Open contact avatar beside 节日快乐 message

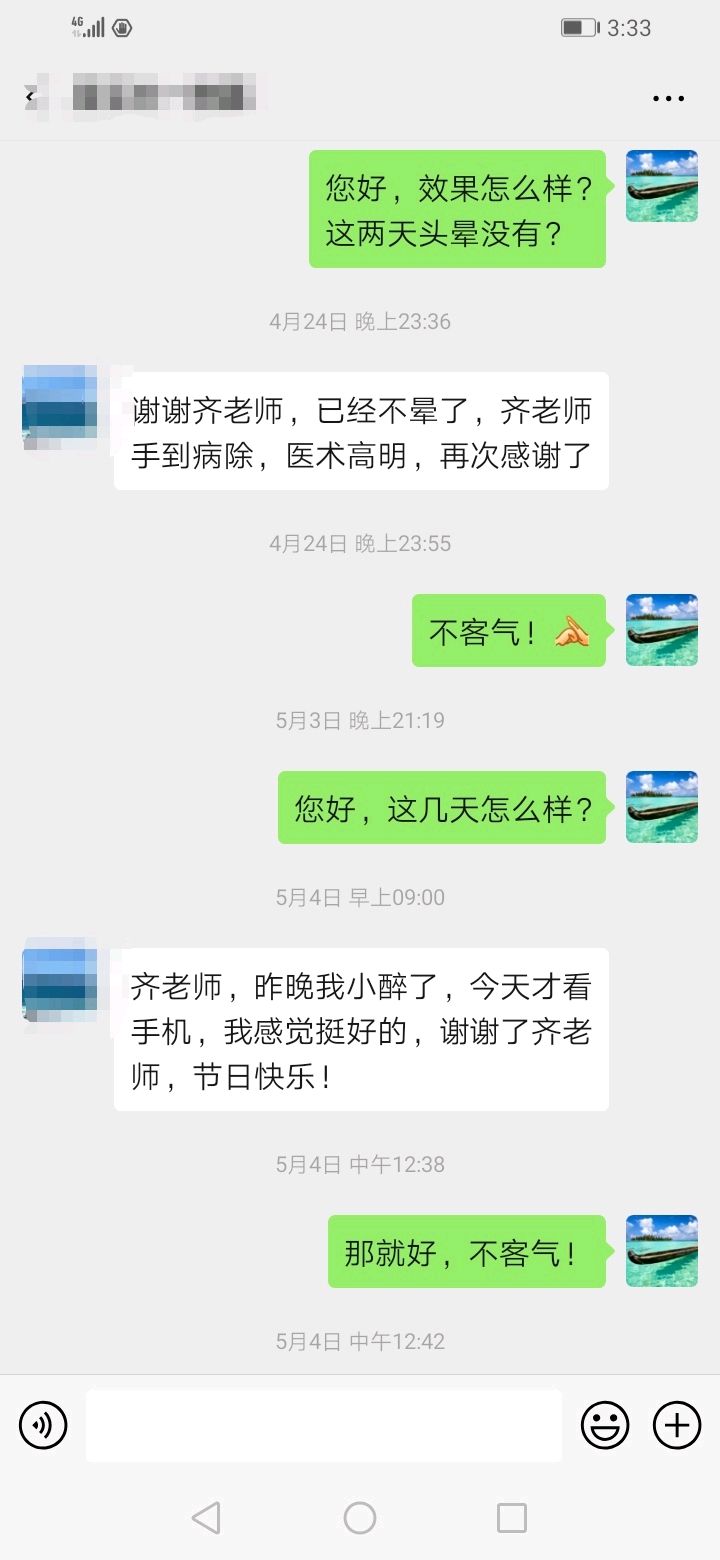tap(59, 981)
